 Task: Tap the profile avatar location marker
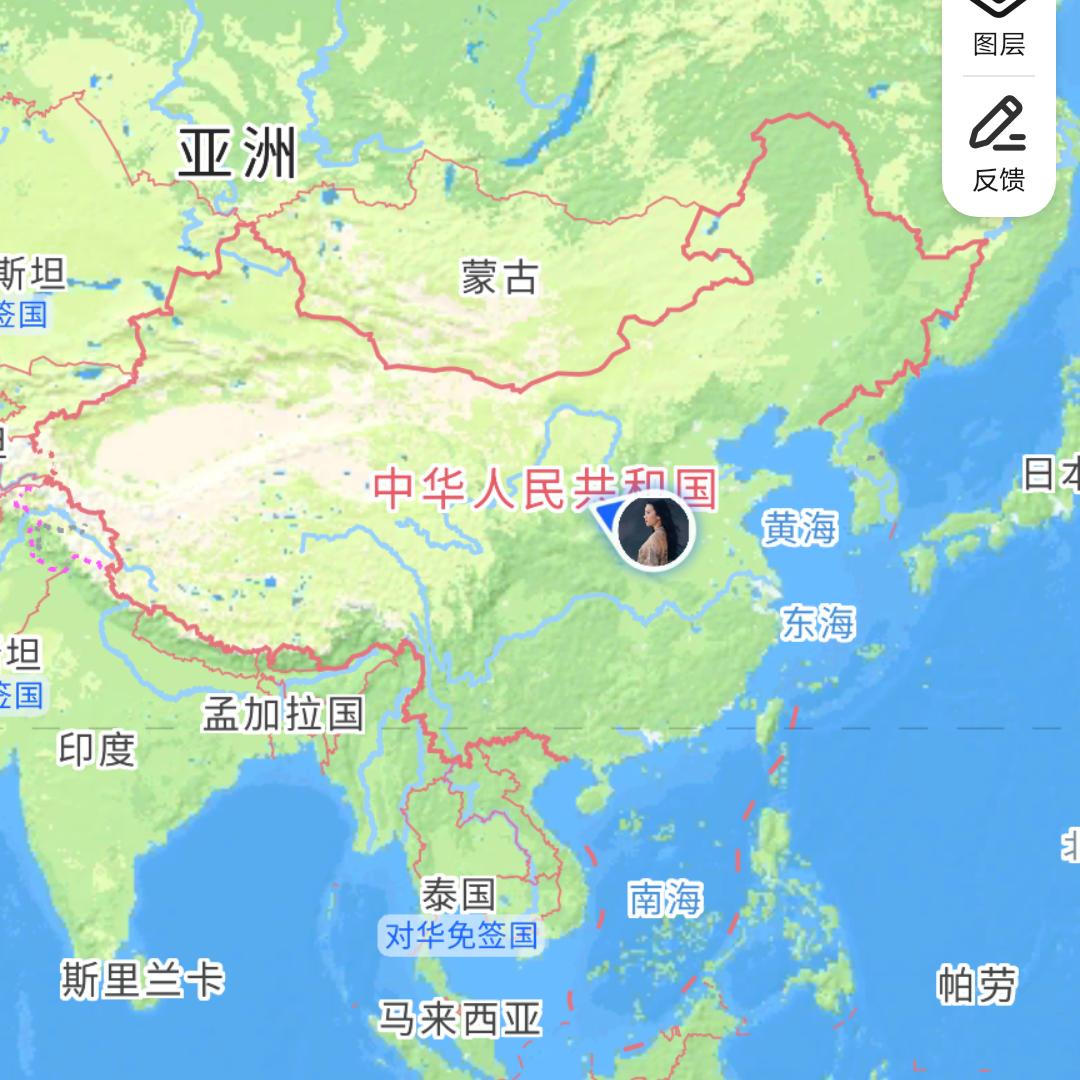coord(654,531)
